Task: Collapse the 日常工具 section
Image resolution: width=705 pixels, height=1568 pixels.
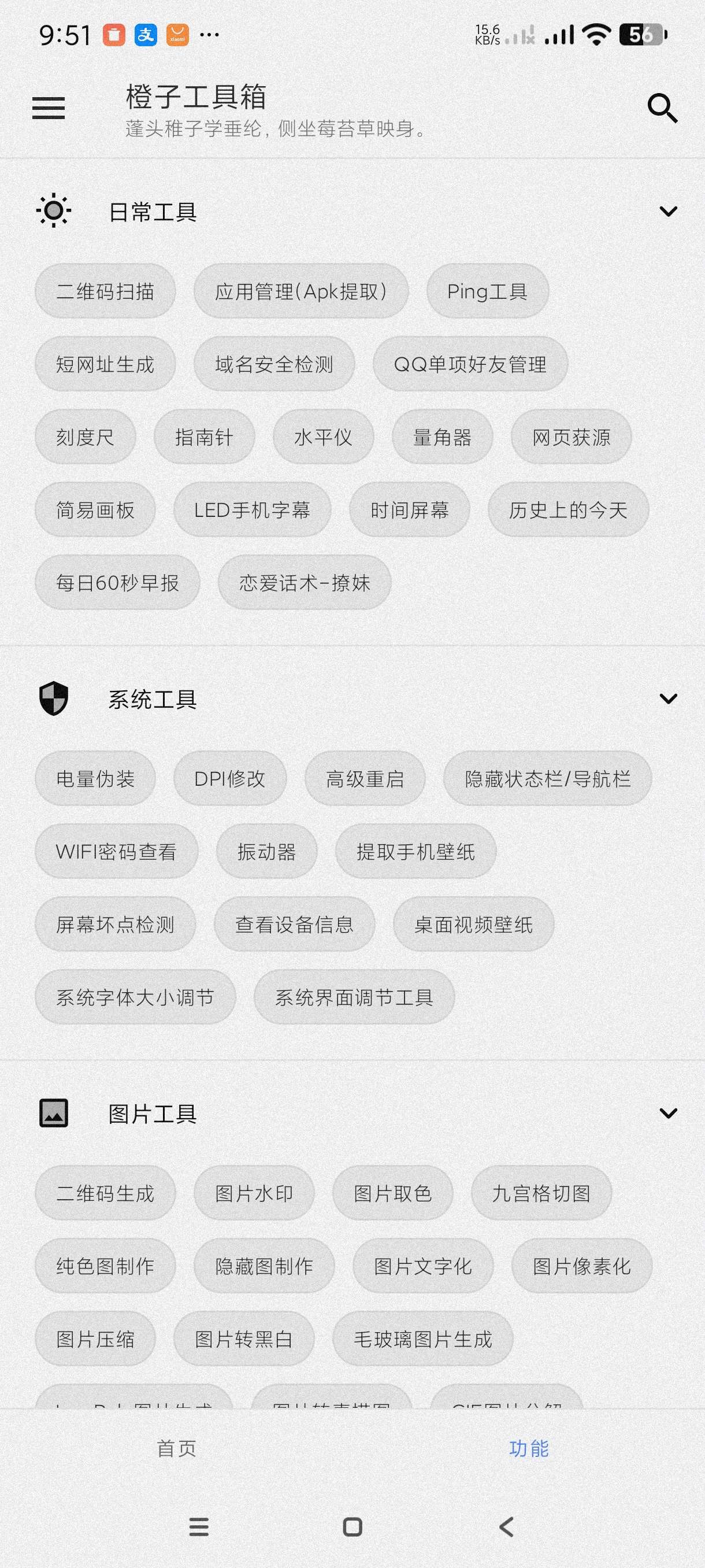Action: click(668, 212)
